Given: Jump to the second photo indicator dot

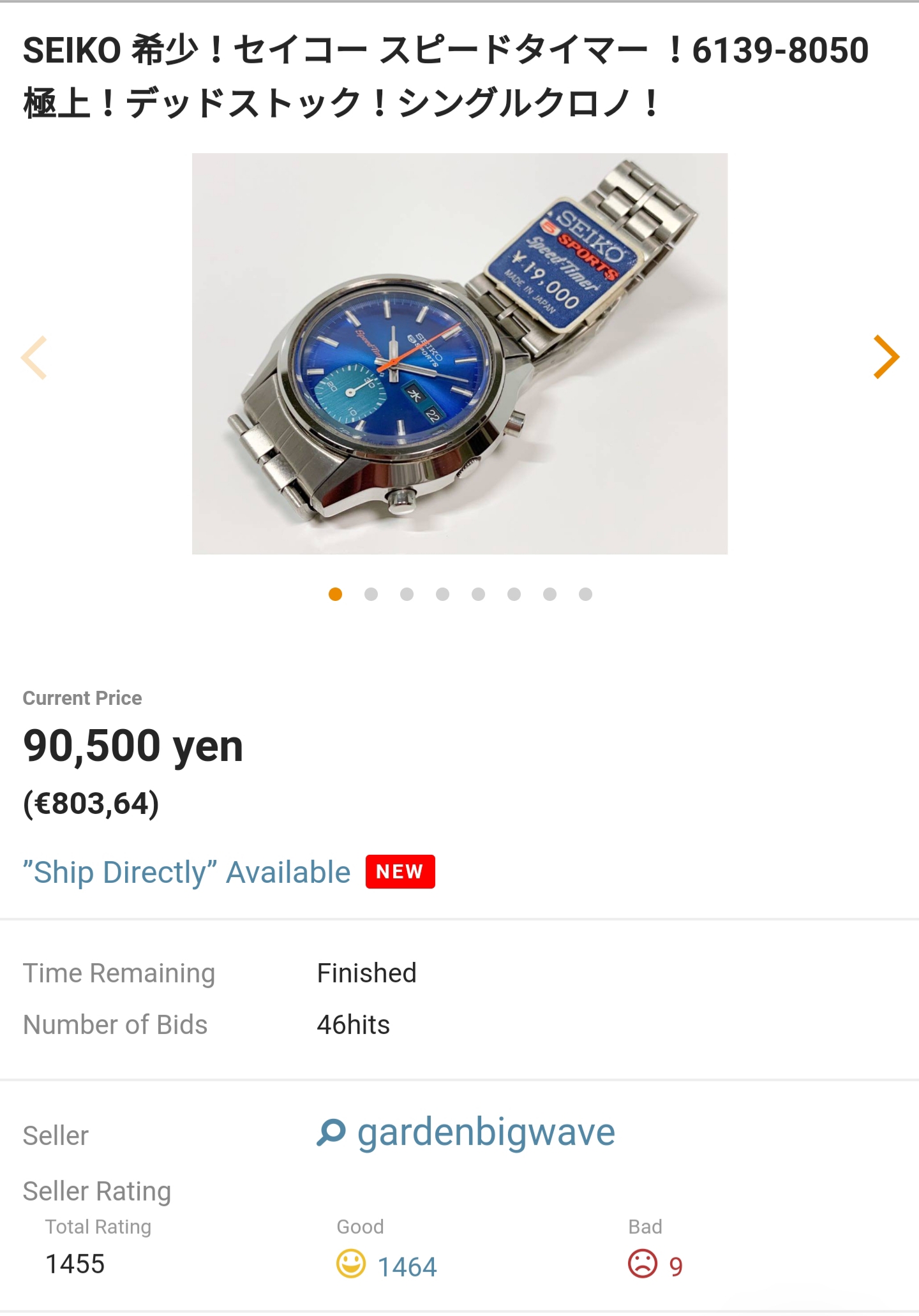Looking at the screenshot, I should point(371,595).
